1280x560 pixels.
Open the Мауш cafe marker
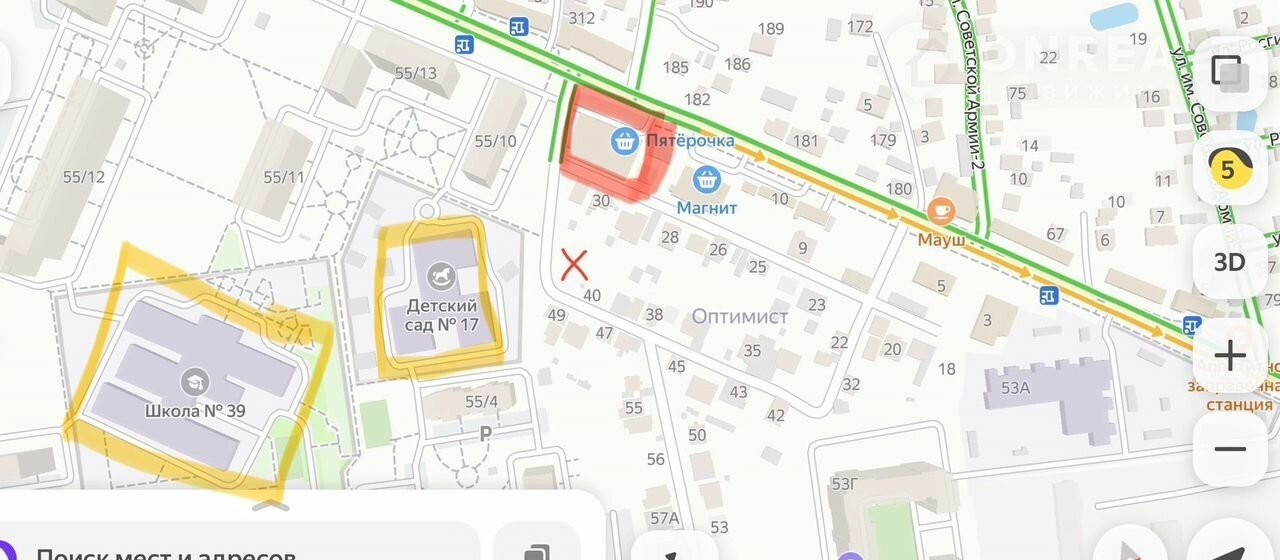point(940,211)
